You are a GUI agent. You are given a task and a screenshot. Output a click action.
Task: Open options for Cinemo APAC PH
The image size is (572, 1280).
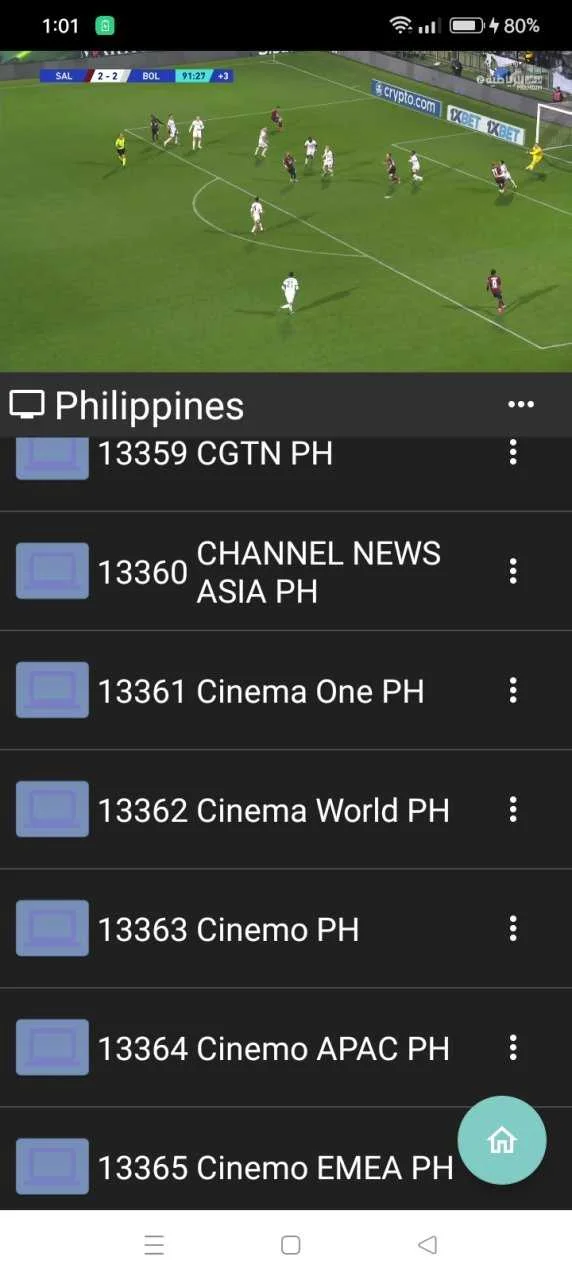pos(513,1047)
